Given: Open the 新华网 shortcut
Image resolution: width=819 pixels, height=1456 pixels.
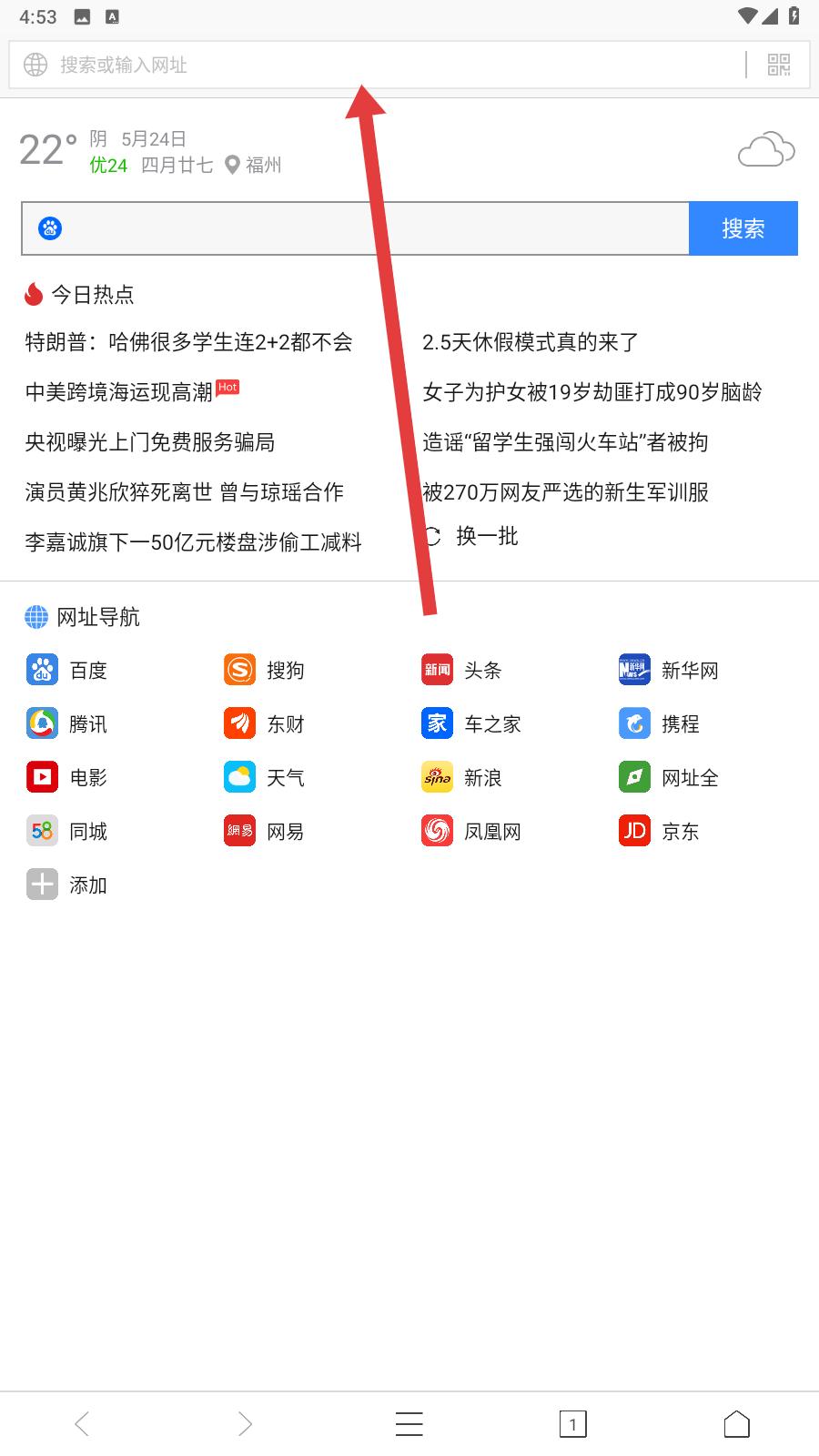Looking at the screenshot, I should (x=668, y=671).
